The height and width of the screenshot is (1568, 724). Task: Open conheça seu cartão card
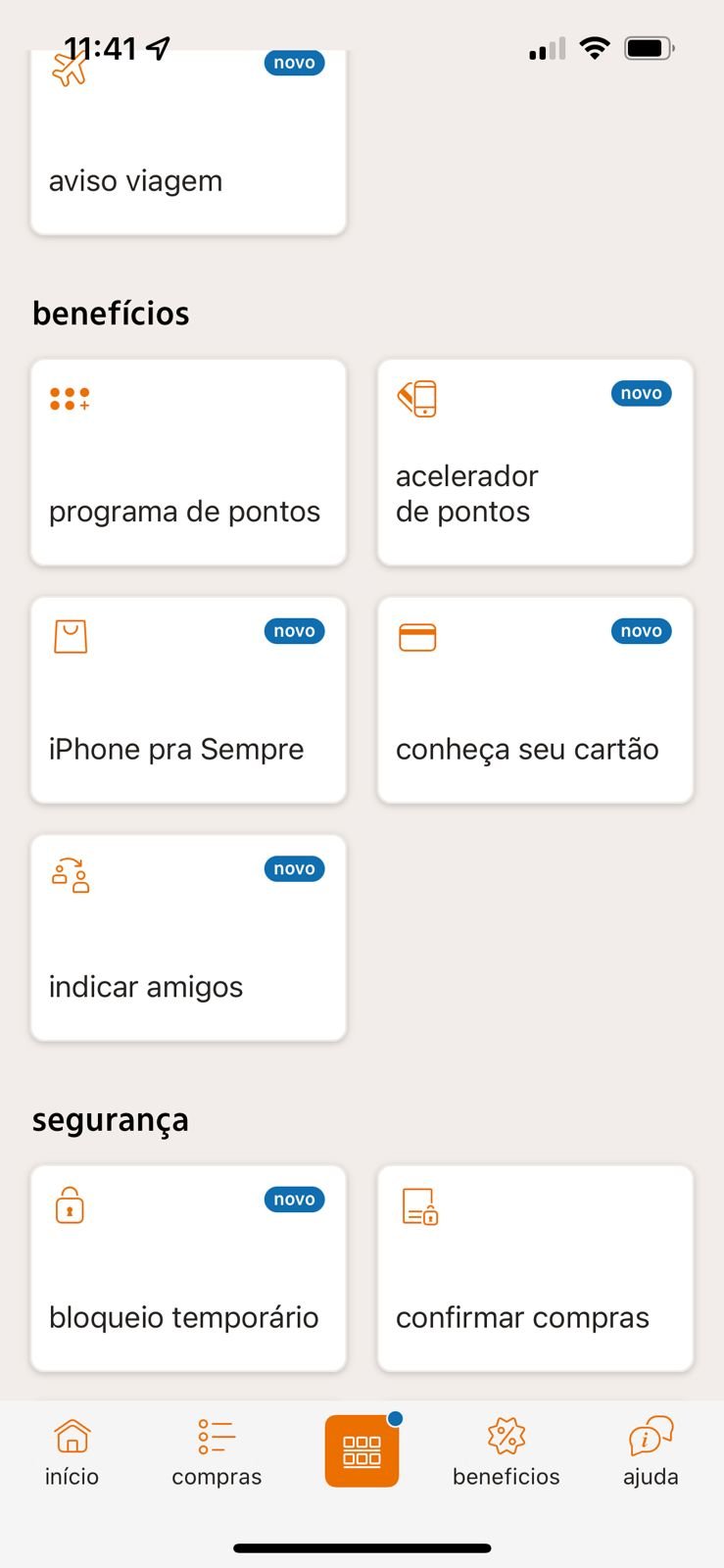(535, 700)
